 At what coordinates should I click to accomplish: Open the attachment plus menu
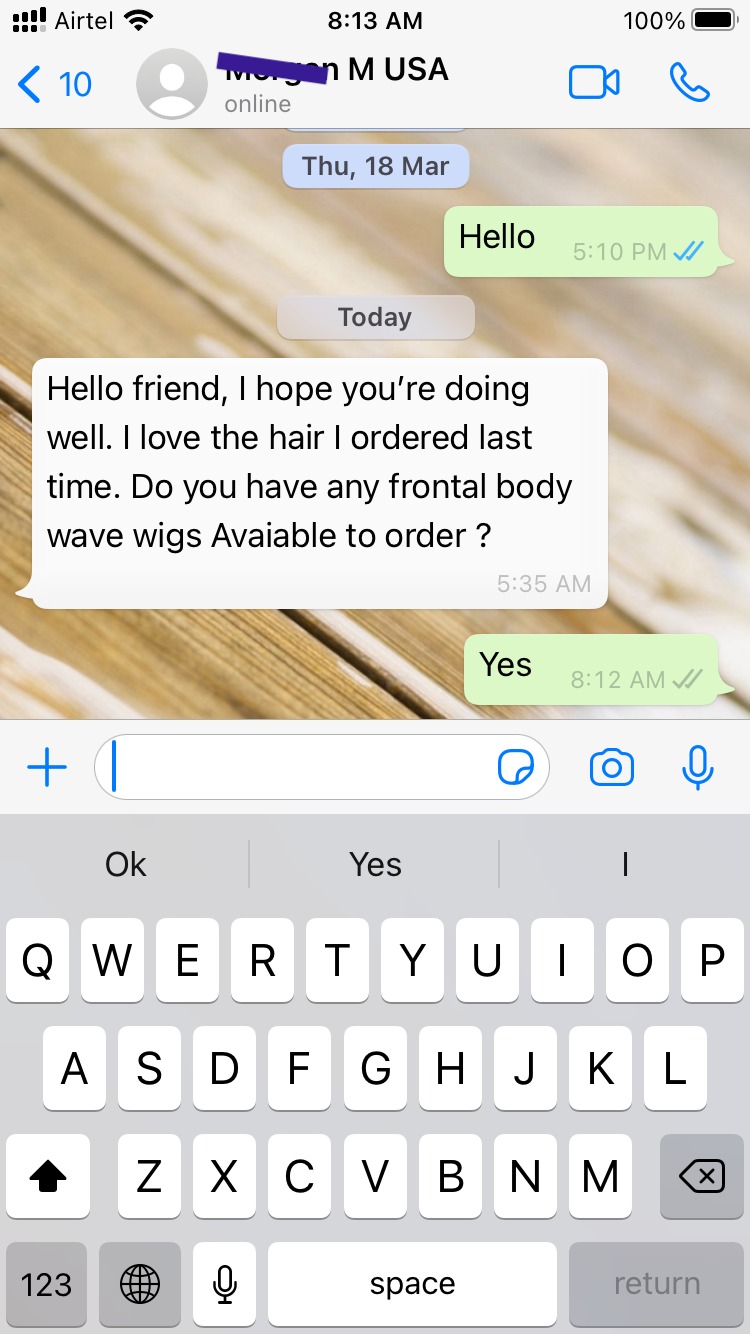point(46,767)
